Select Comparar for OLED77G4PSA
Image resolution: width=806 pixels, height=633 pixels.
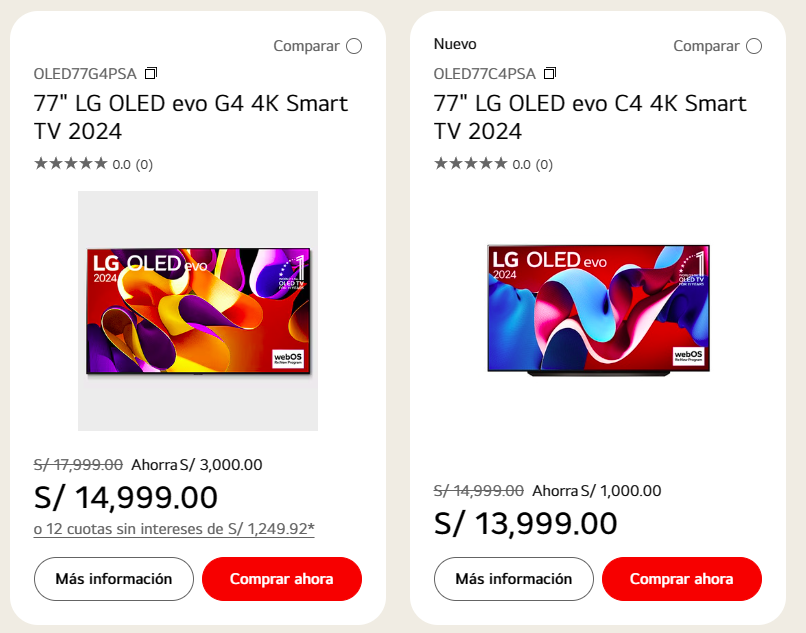(x=354, y=46)
